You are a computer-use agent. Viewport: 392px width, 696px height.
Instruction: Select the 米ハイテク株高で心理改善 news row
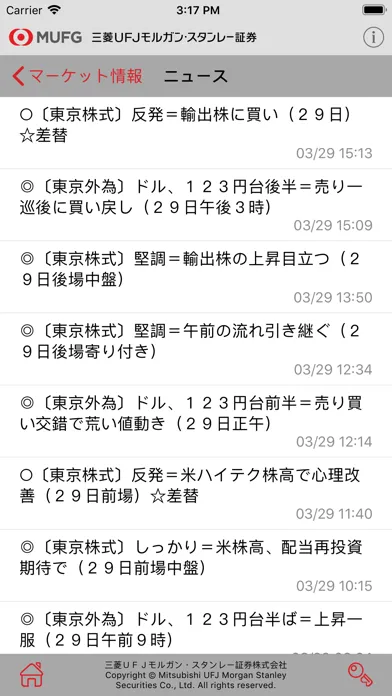[x=196, y=494]
